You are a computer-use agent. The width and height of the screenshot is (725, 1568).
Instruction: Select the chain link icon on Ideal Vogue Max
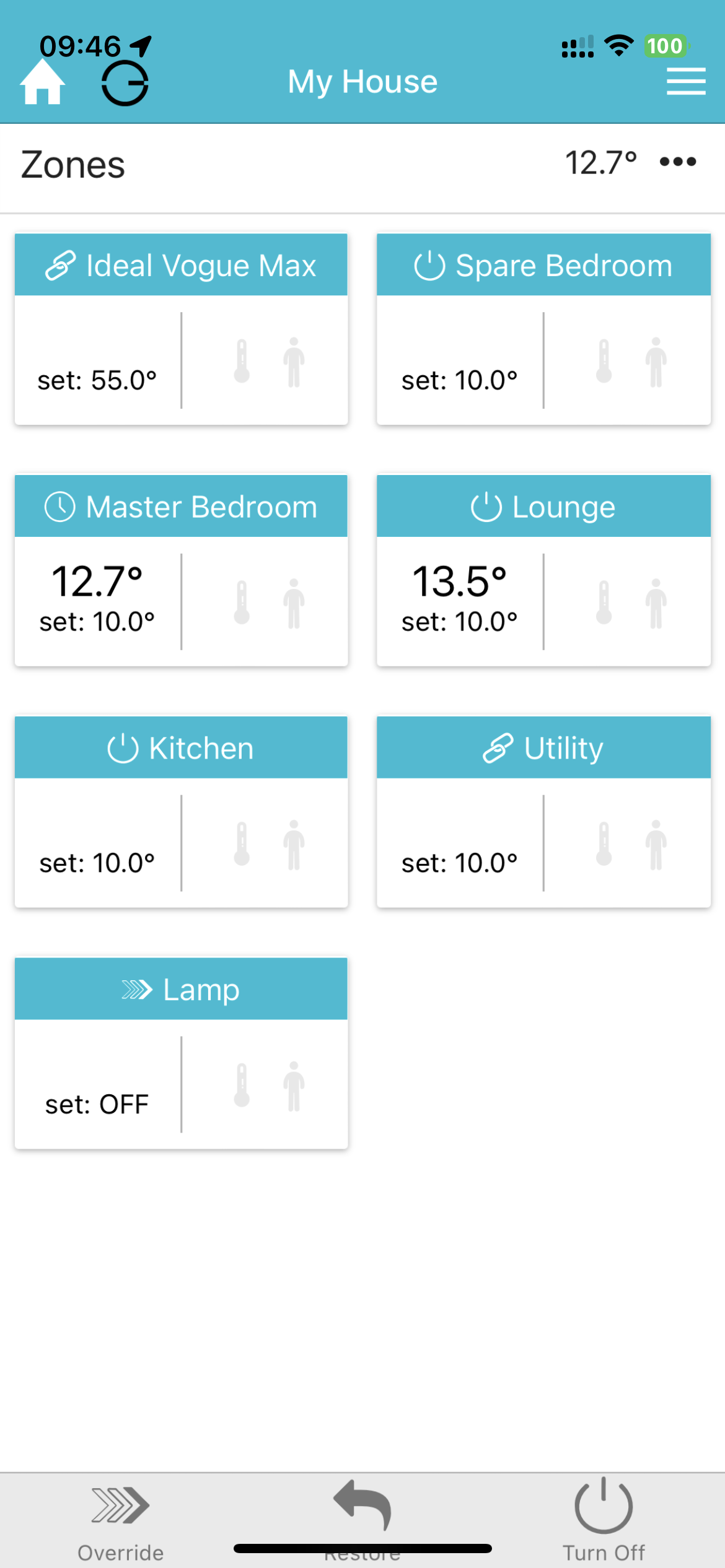click(x=61, y=264)
